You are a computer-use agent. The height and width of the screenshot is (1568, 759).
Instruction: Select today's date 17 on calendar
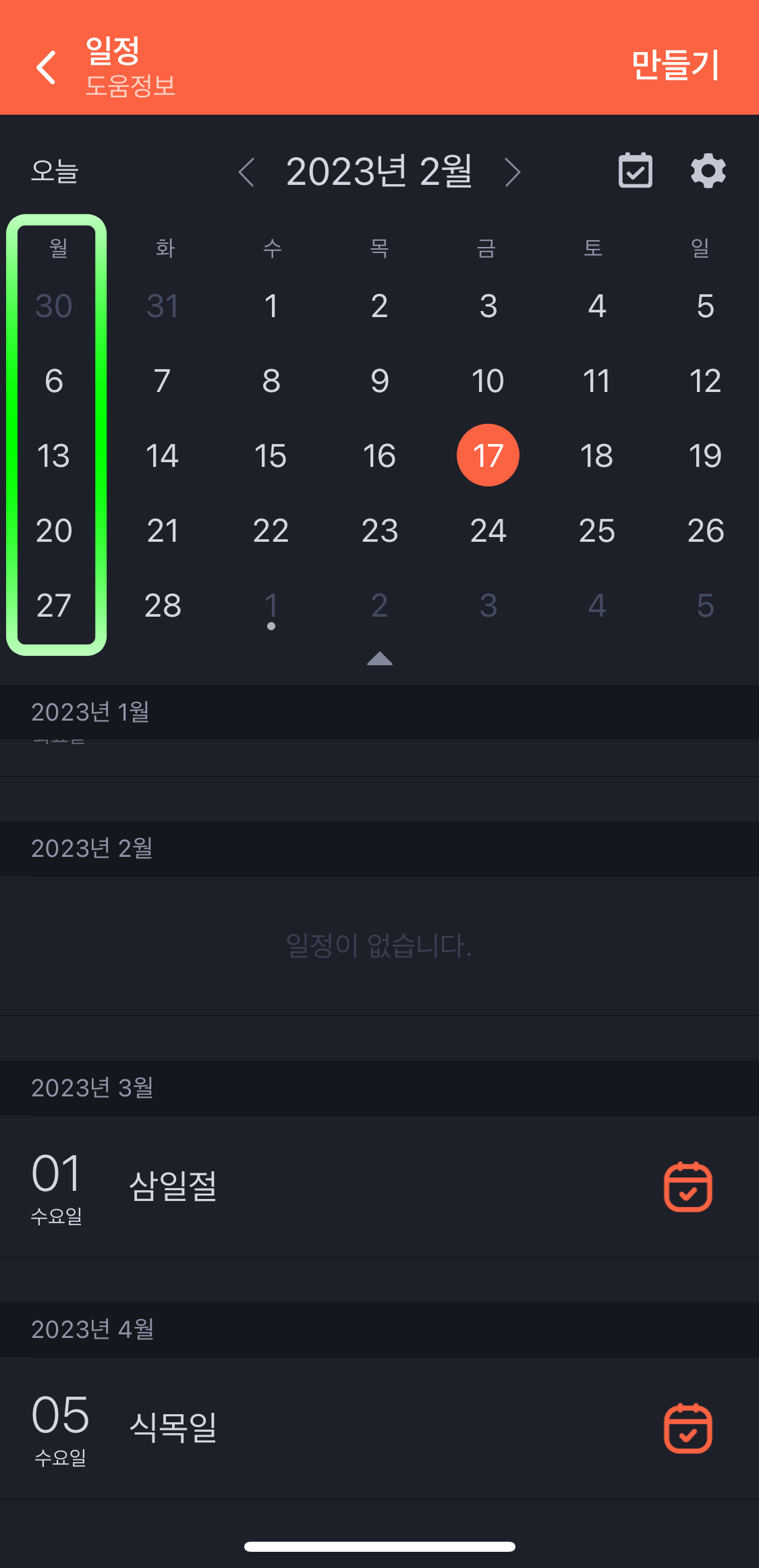[488, 455]
